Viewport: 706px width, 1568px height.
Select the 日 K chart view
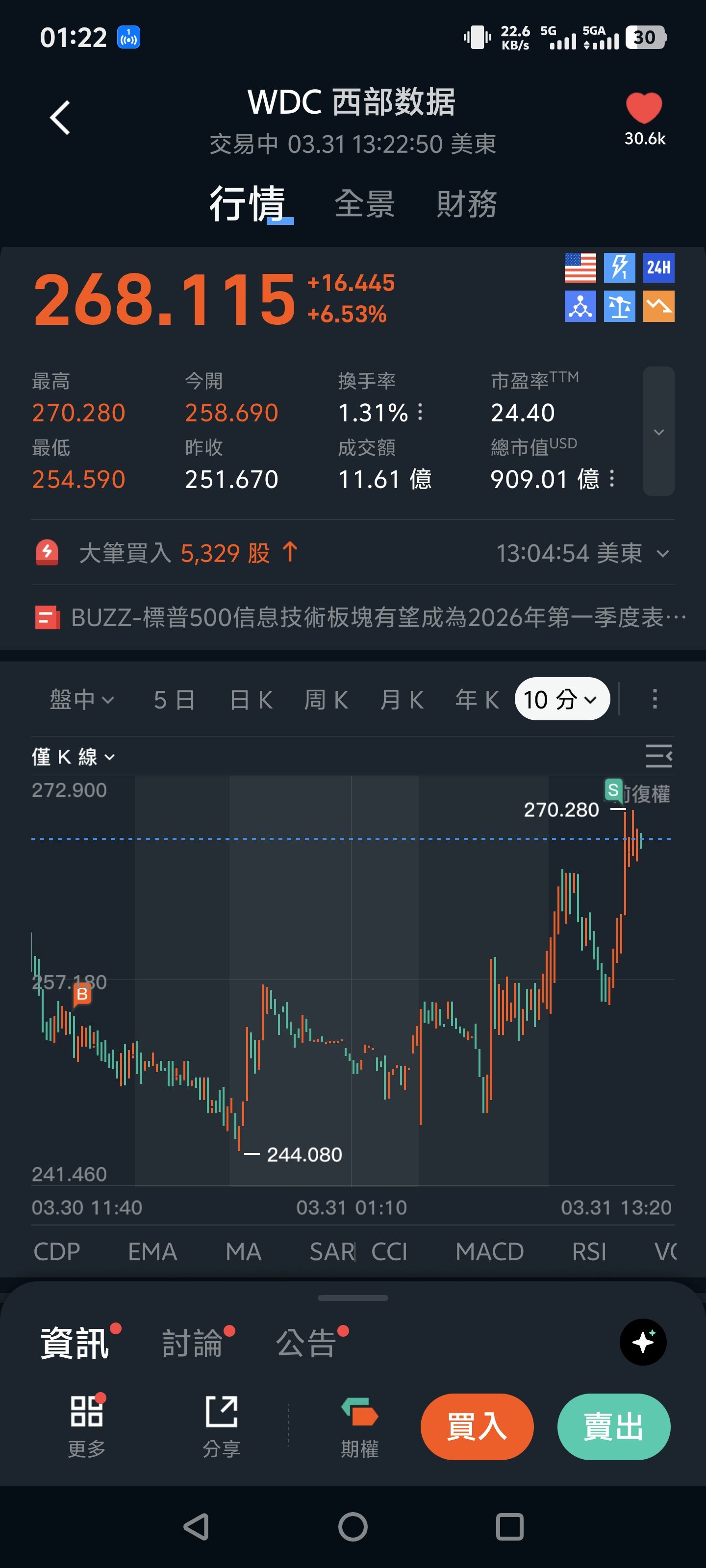point(251,699)
